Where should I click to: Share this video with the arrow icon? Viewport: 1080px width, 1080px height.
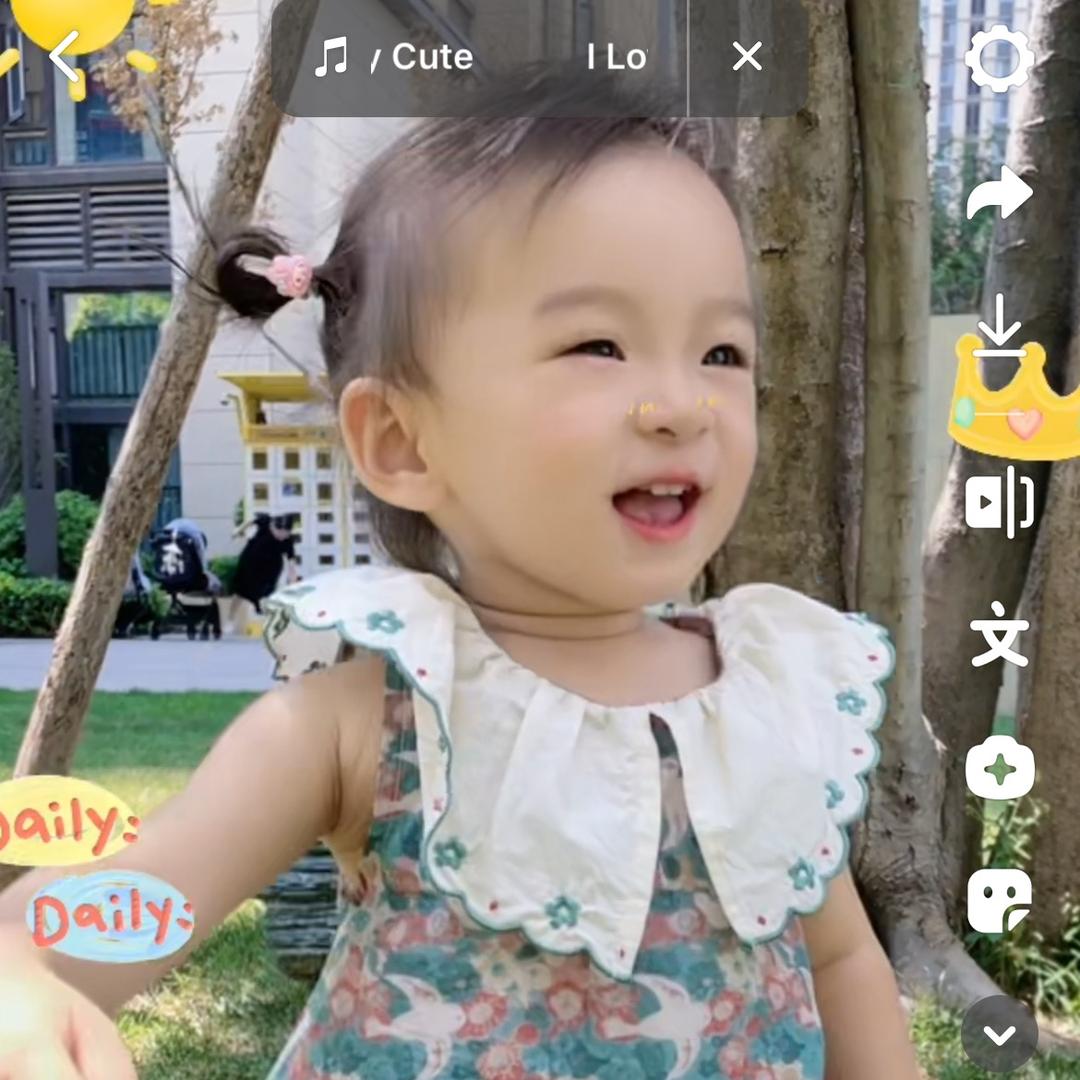click(999, 194)
